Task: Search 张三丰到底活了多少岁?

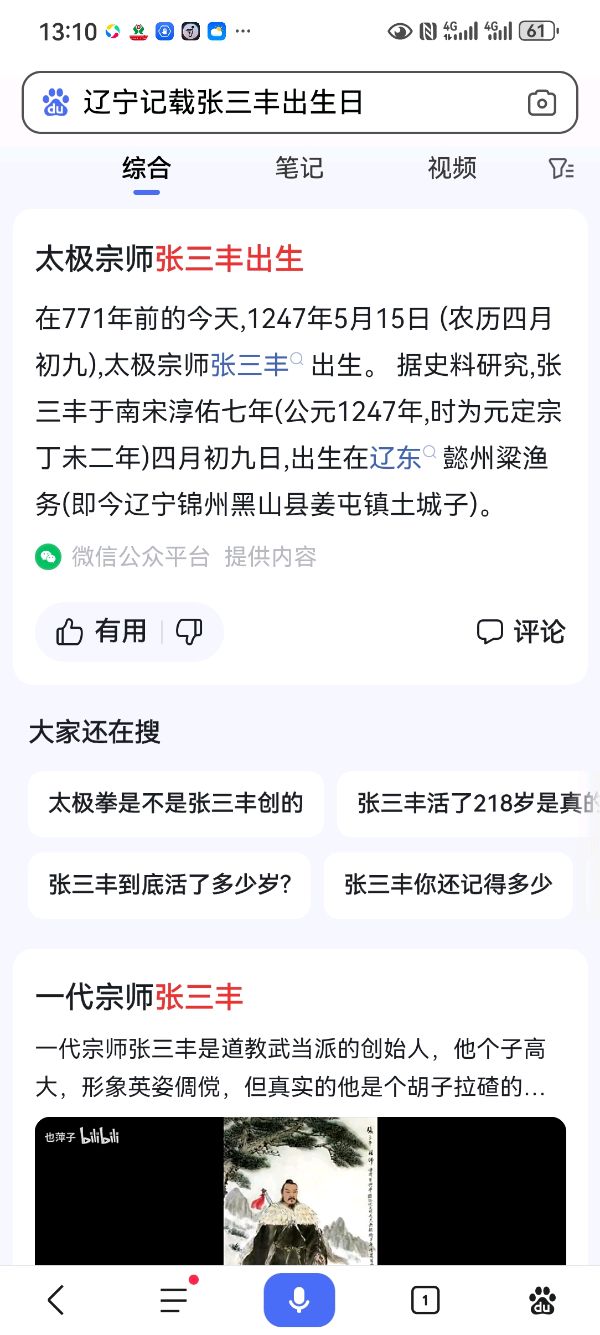Action: pos(169,884)
